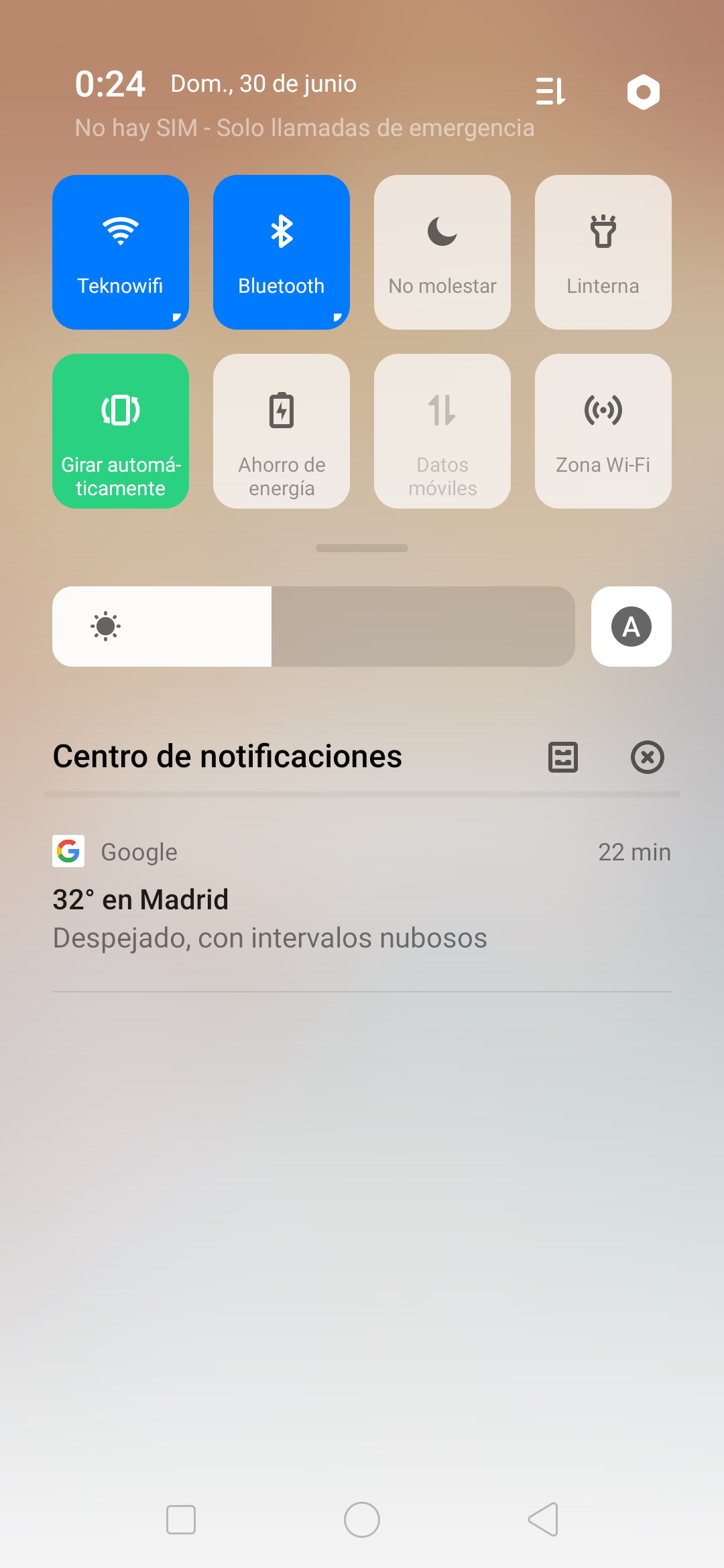Go back with the navigation arrow
The height and width of the screenshot is (1568, 724).
(544, 1520)
